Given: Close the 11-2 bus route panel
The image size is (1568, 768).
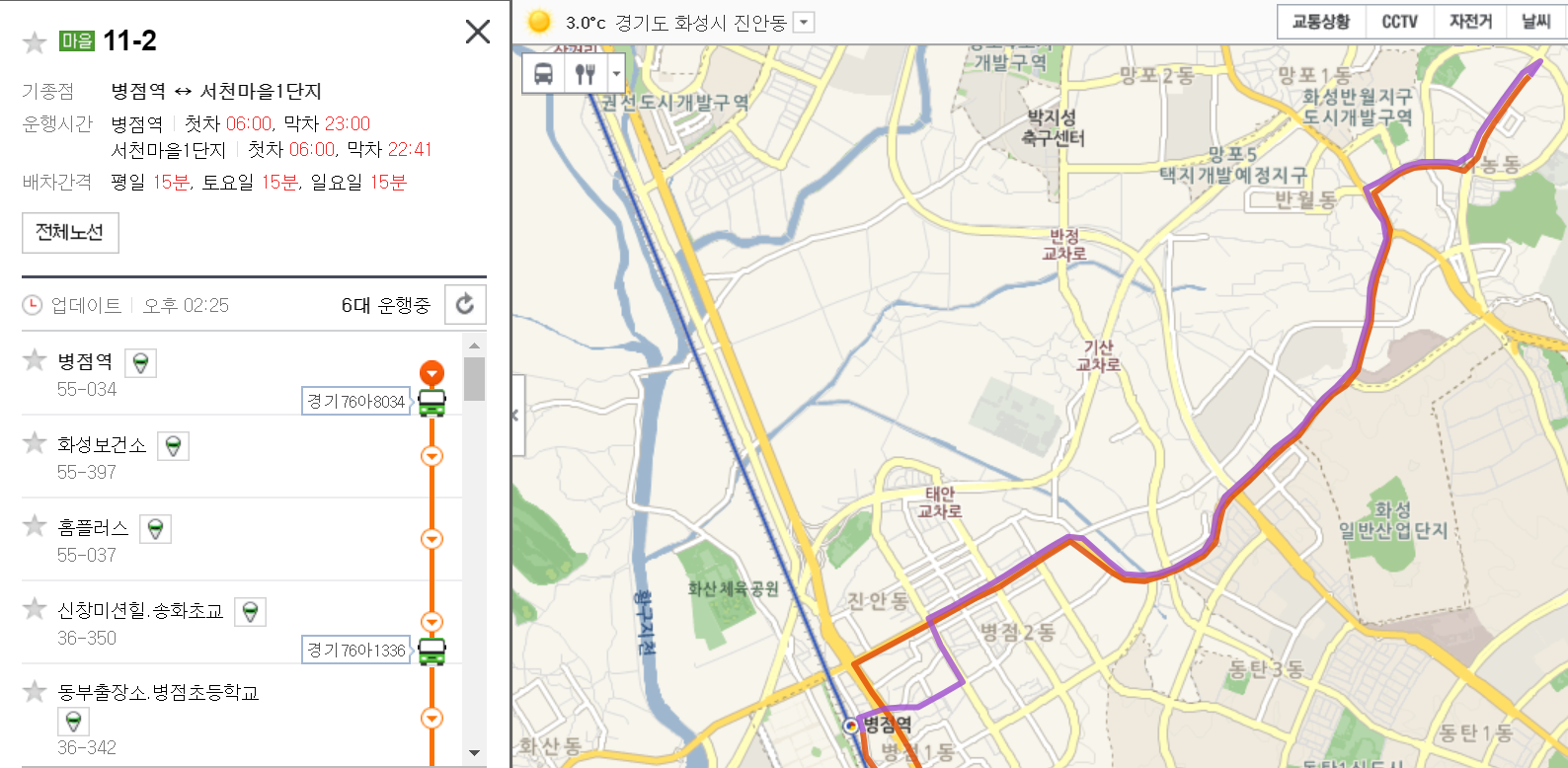Looking at the screenshot, I should (477, 33).
